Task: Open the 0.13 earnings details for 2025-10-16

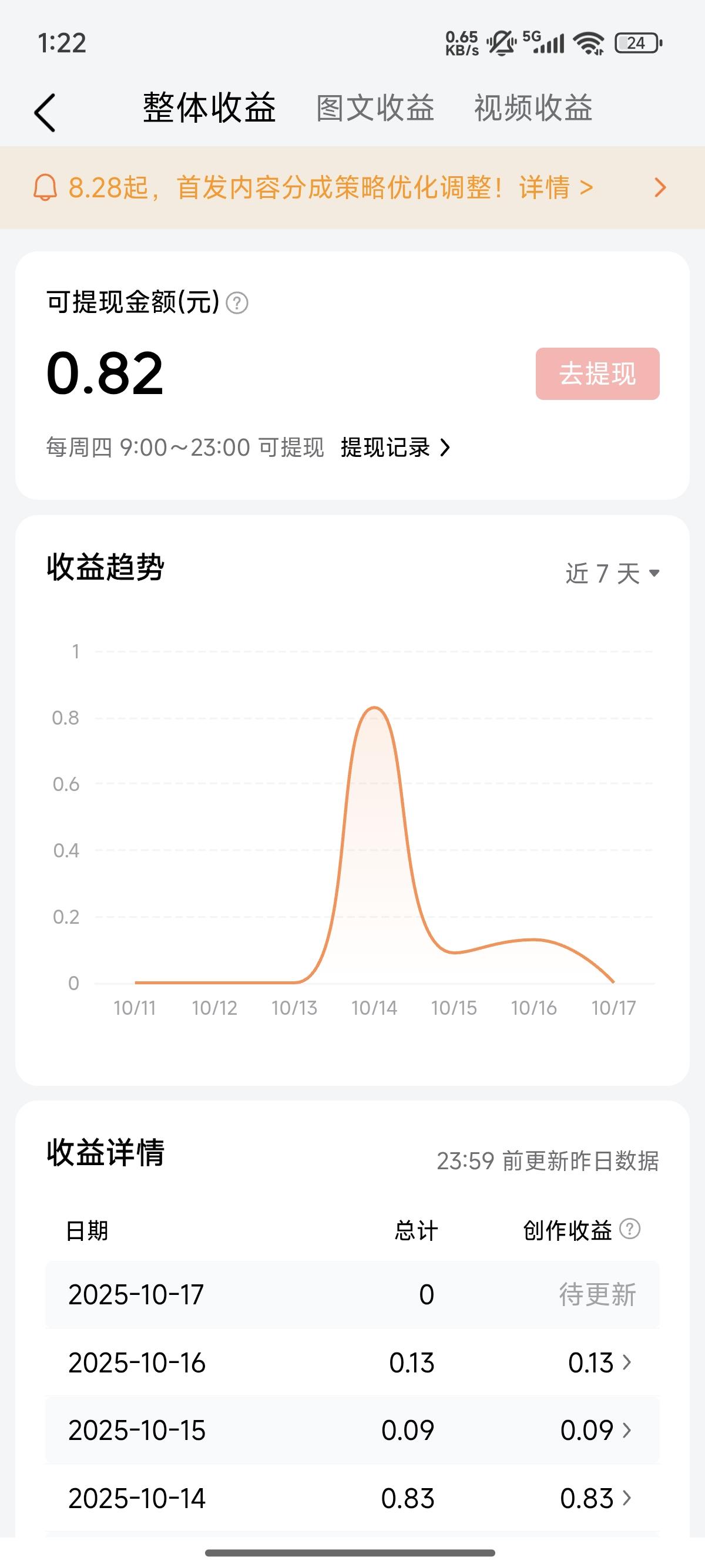Action: point(600,1362)
